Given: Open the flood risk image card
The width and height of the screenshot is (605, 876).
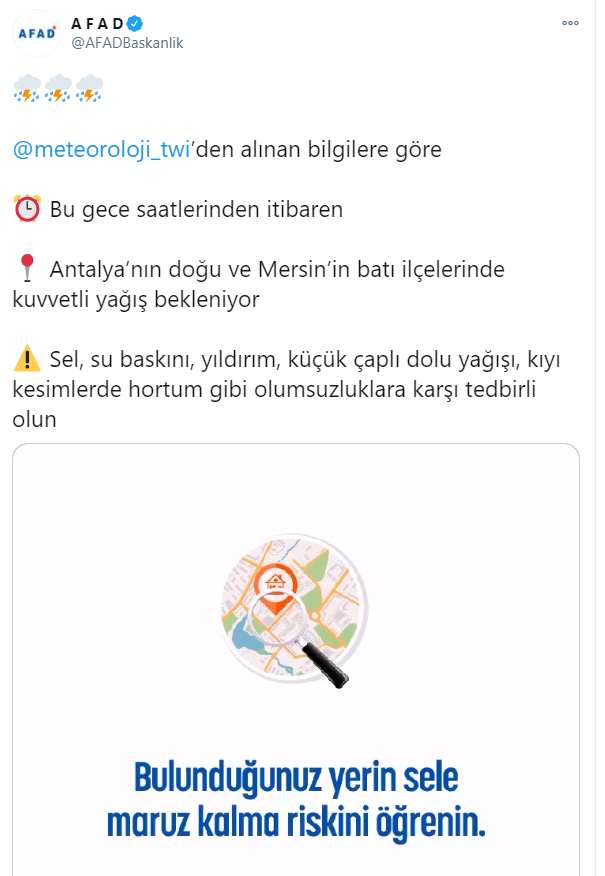Looking at the screenshot, I should [296, 660].
